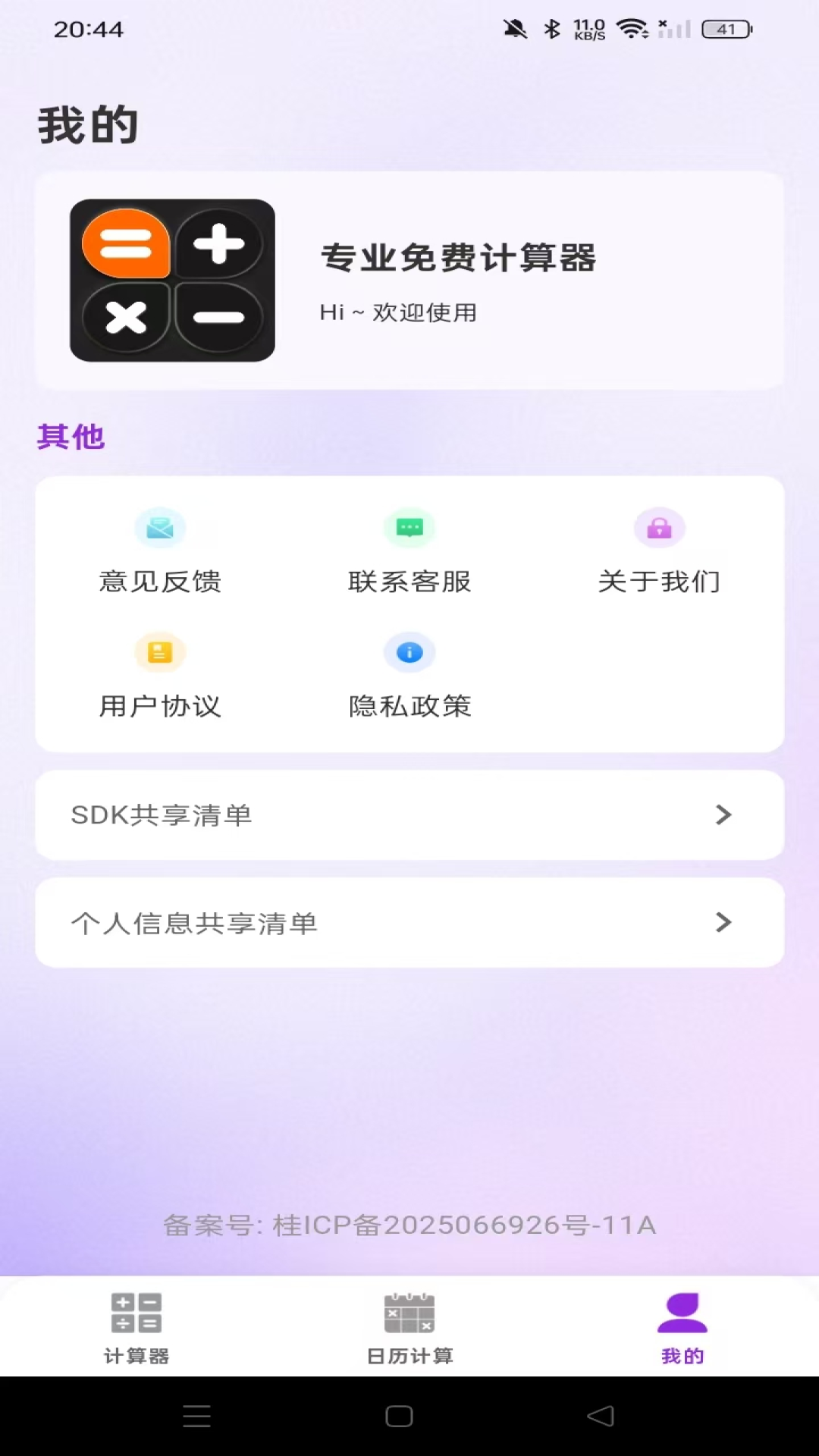Image resolution: width=819 pixels, height=1456 pixels.
Task: Select the 用户协议 document icon
Action: click(x=160, y=652)
